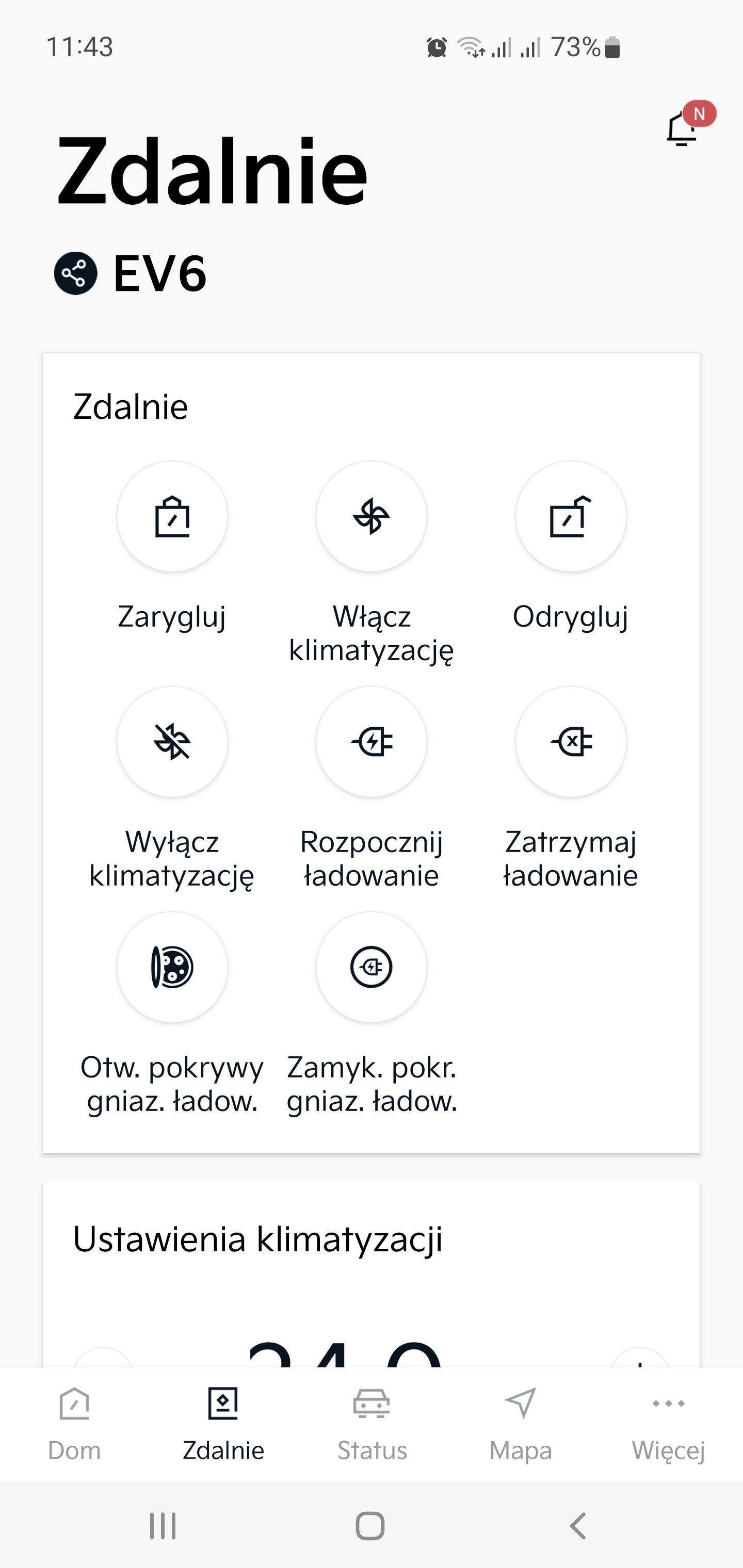The image size is (743, 1568).
Task: Stop charging via Zatrzymaj ładowanie
Action: point(571,741)
